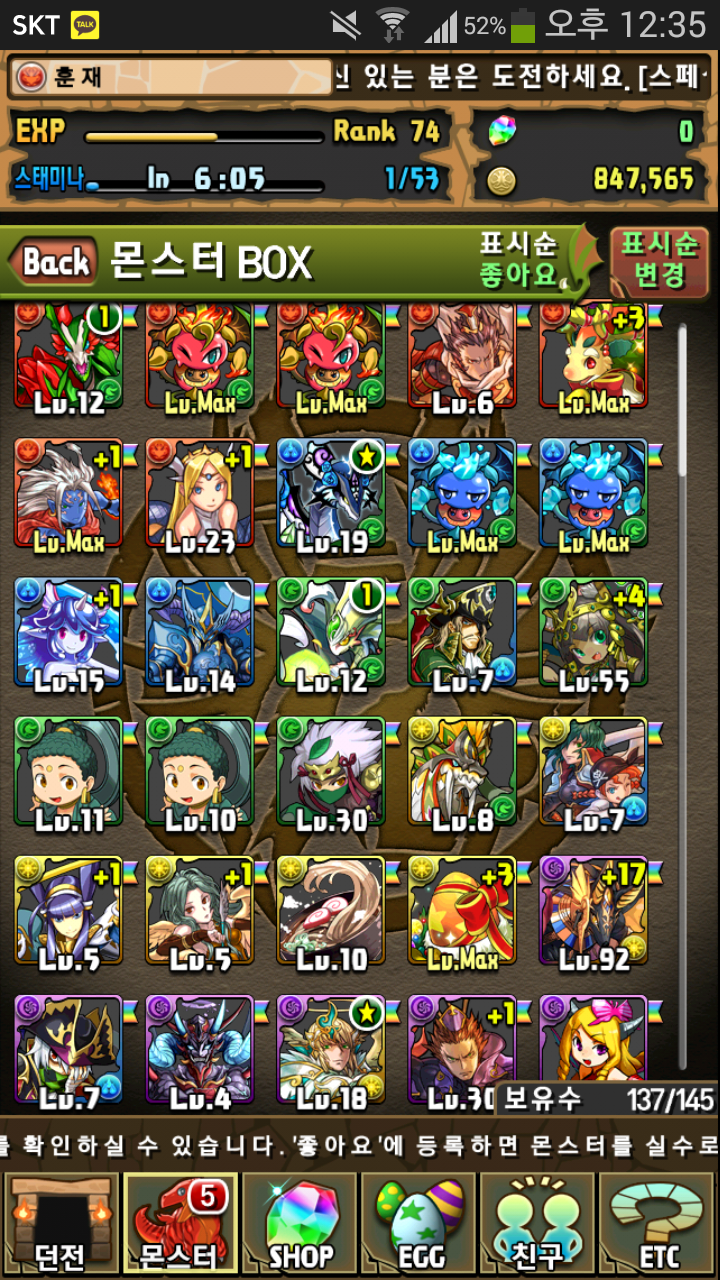The width and height of the screenshot is (720, 1280).
Task: Switch to the 몬스터 tab
Action: click(x=179, y=1224)
